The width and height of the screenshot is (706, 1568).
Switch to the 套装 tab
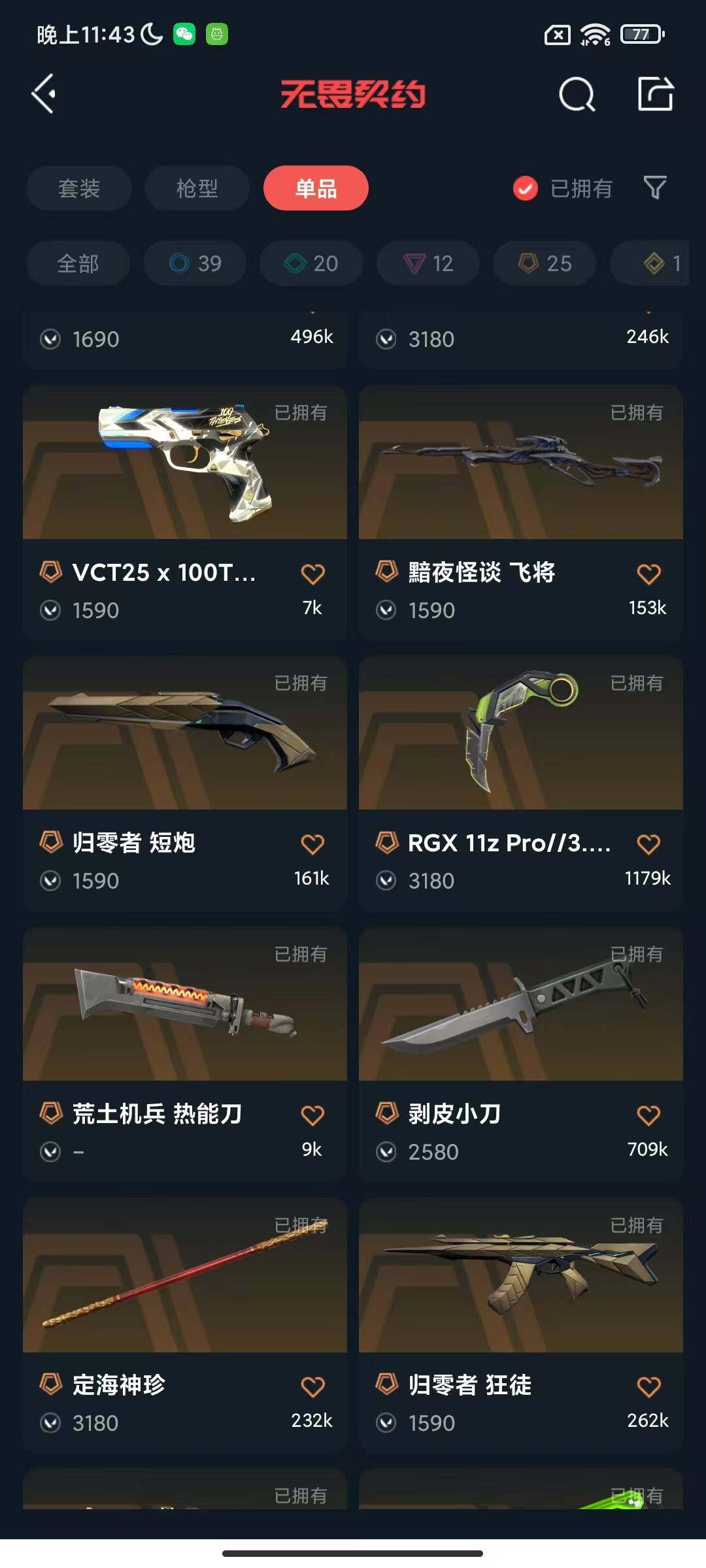click(79, 188)
